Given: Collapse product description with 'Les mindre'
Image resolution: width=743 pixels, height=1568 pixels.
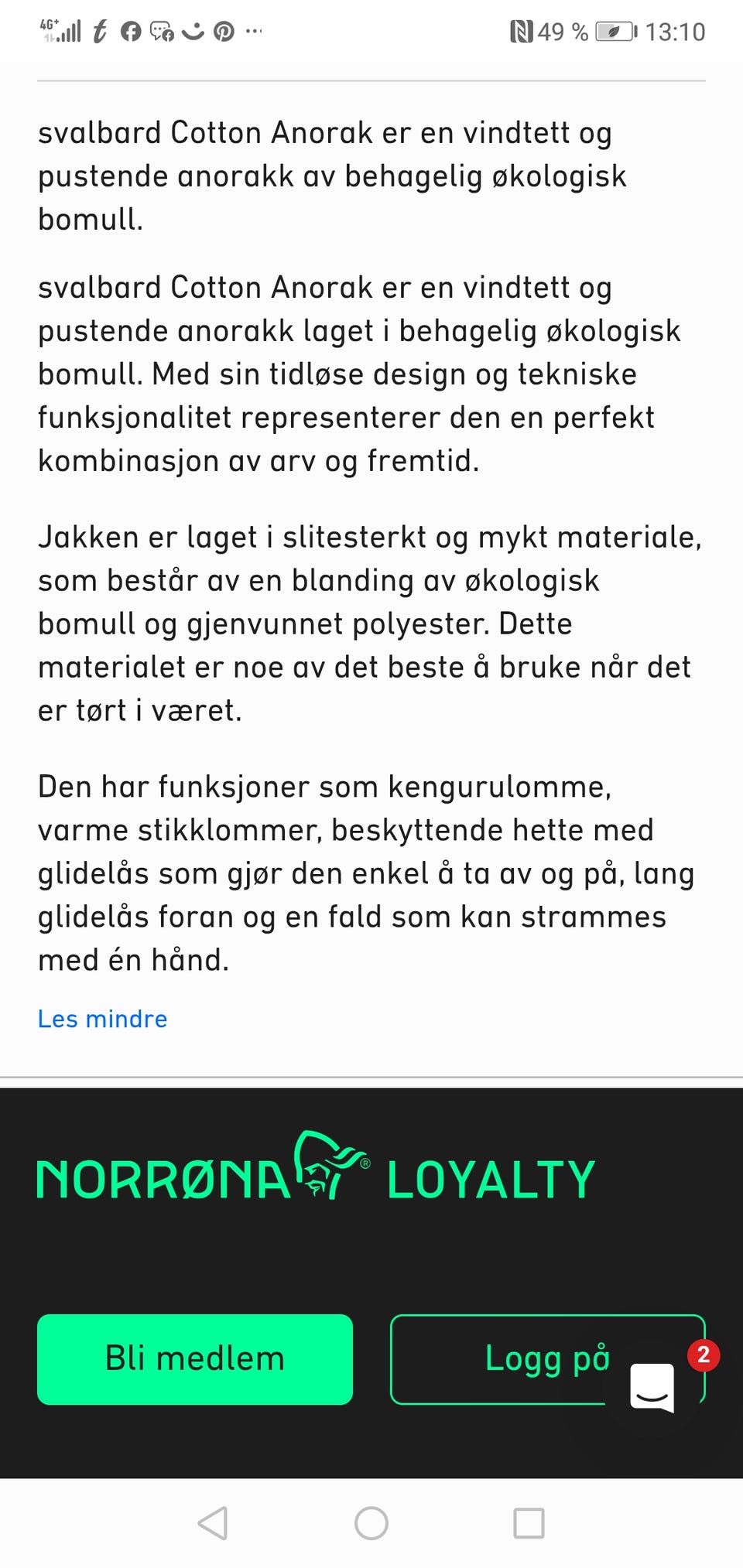Looking at the screenshot, I should coord(103,1019).
